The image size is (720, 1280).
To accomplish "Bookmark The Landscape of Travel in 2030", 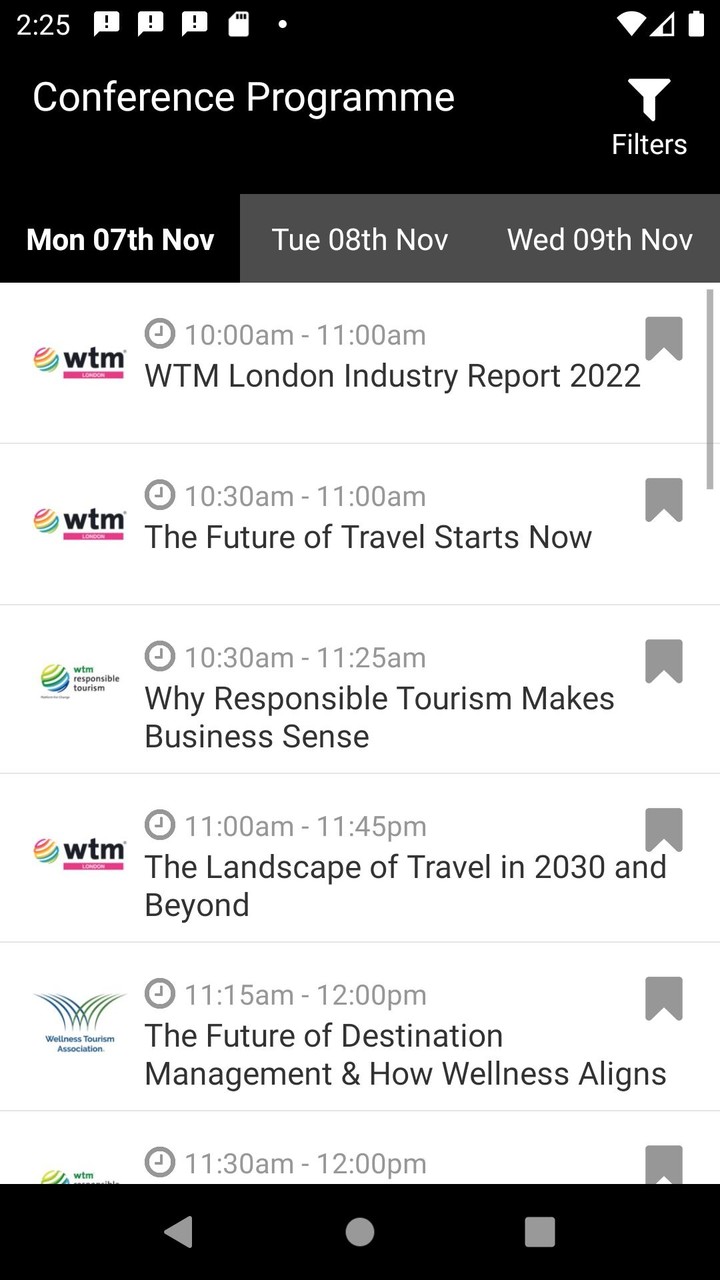I will (x=664, y=830).
